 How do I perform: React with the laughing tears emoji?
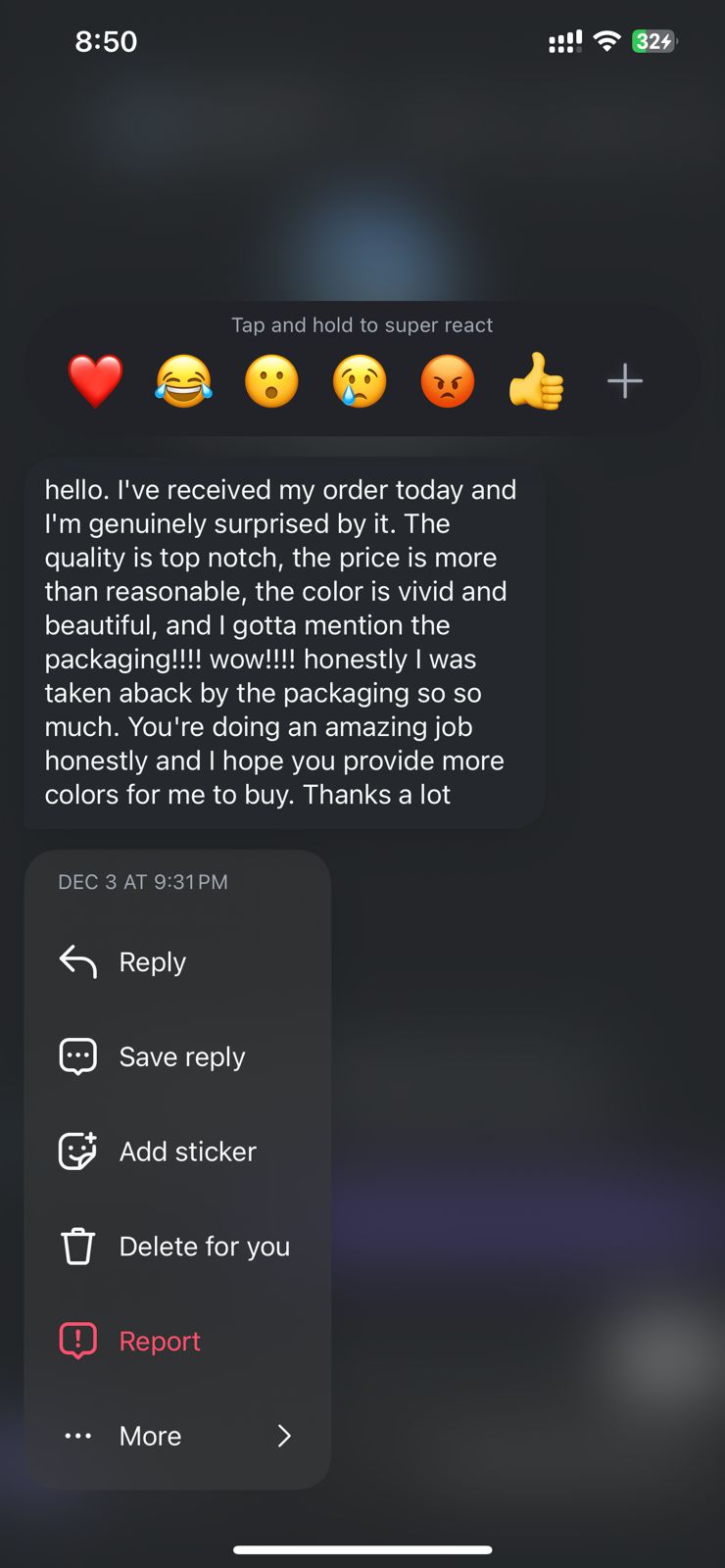183,381
